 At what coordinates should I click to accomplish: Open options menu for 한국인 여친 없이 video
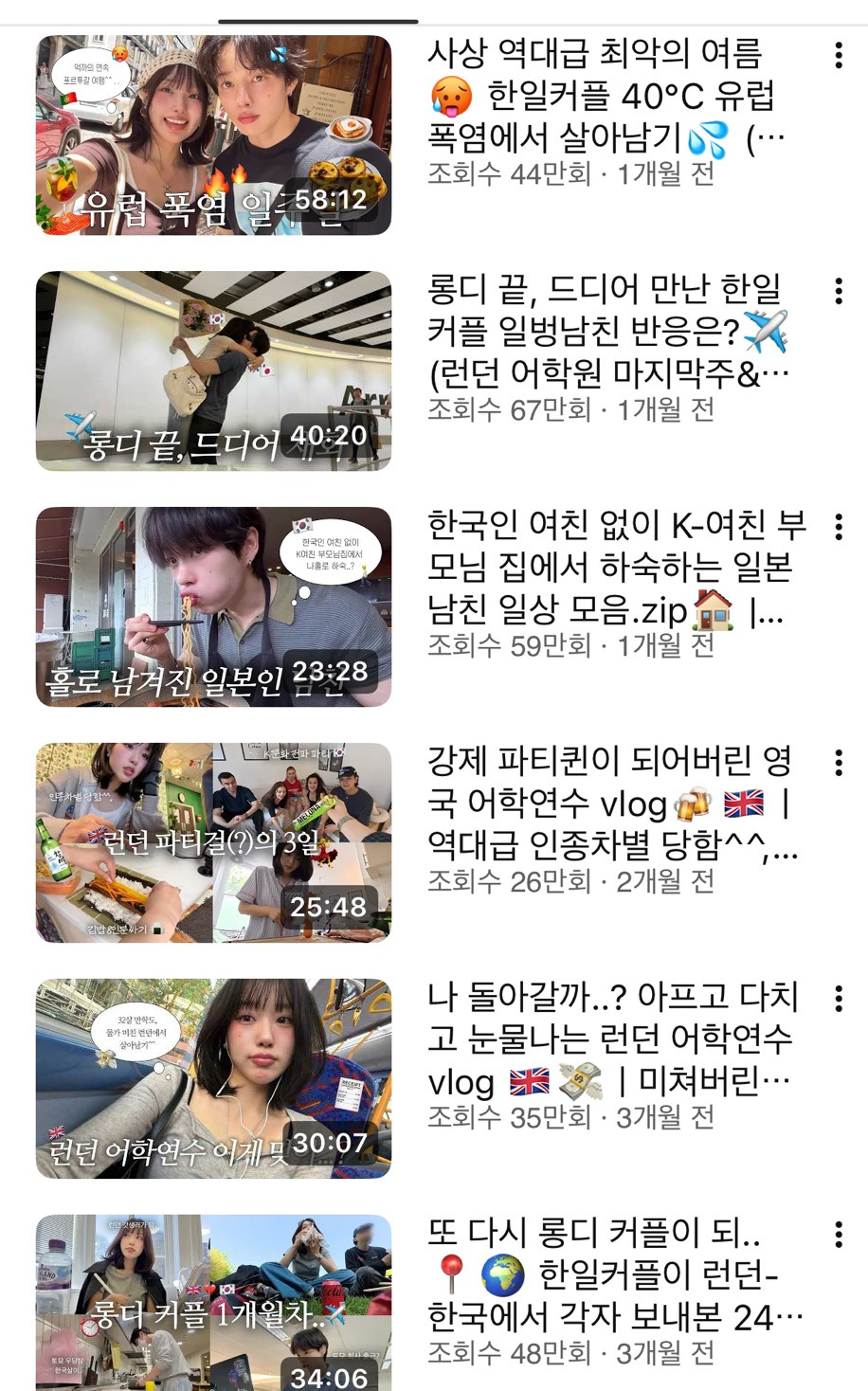click(839, 527)
